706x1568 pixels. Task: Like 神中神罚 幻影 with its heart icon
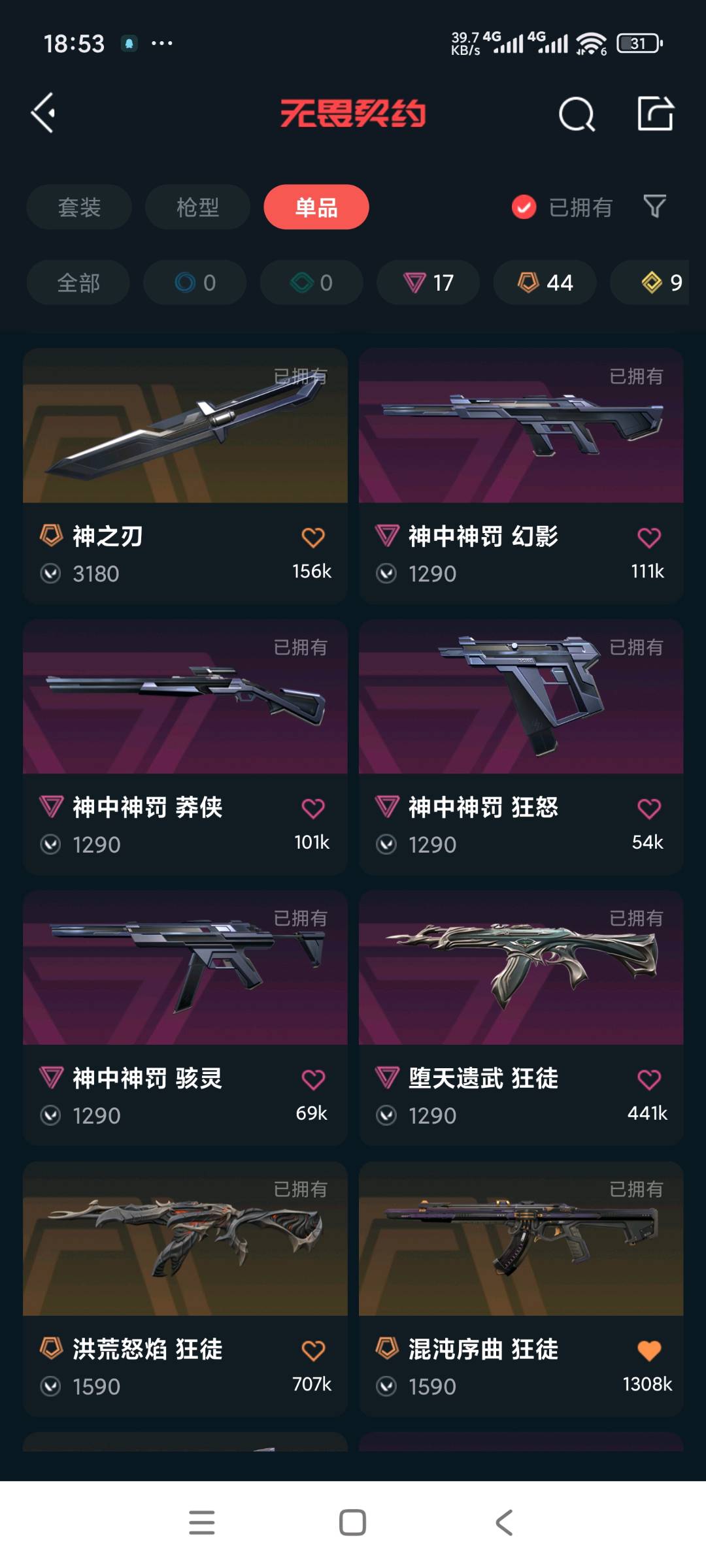pyautogui.click(x=648, y=538)
